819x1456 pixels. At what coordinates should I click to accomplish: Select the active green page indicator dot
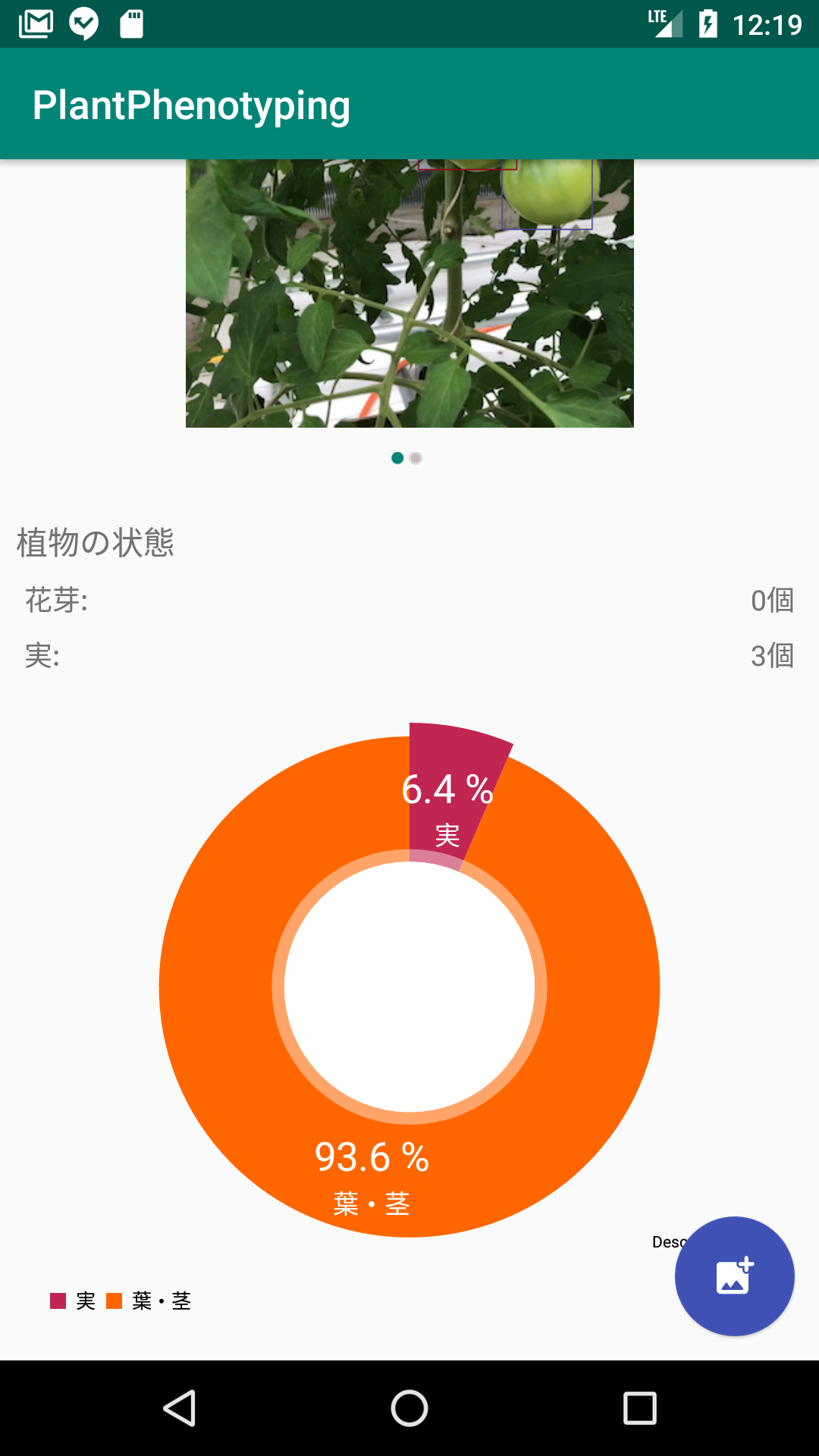[397, 459]
